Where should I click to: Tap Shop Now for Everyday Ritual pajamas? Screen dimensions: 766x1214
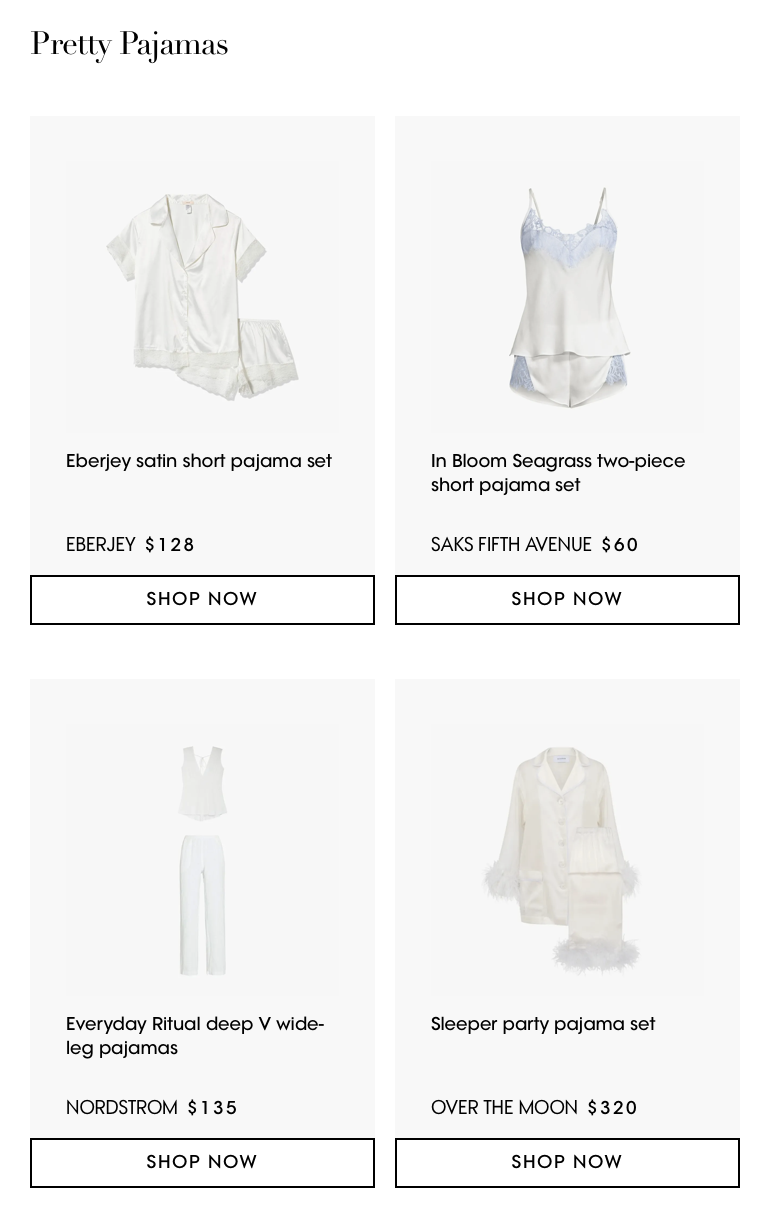pos(202,1163)
